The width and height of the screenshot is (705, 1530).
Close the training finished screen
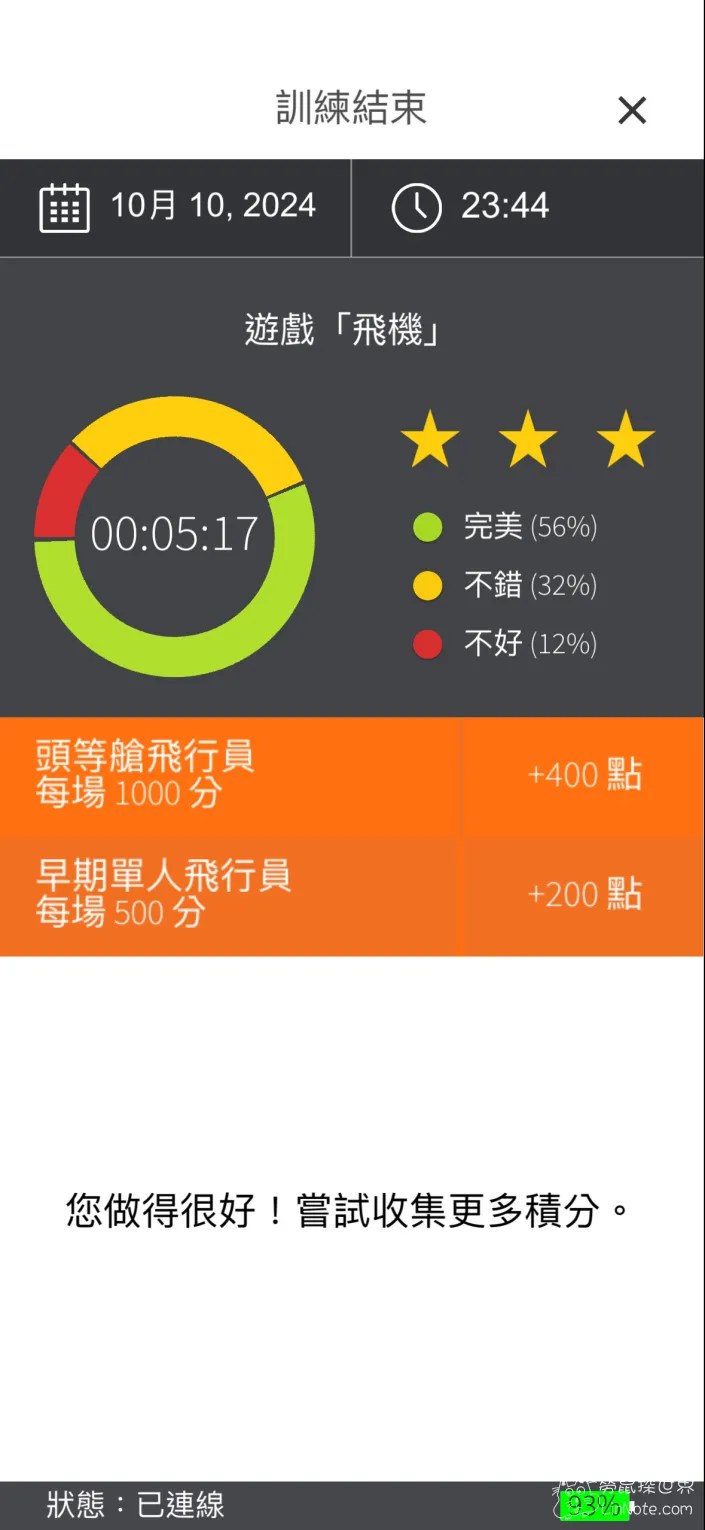[632, 110]
